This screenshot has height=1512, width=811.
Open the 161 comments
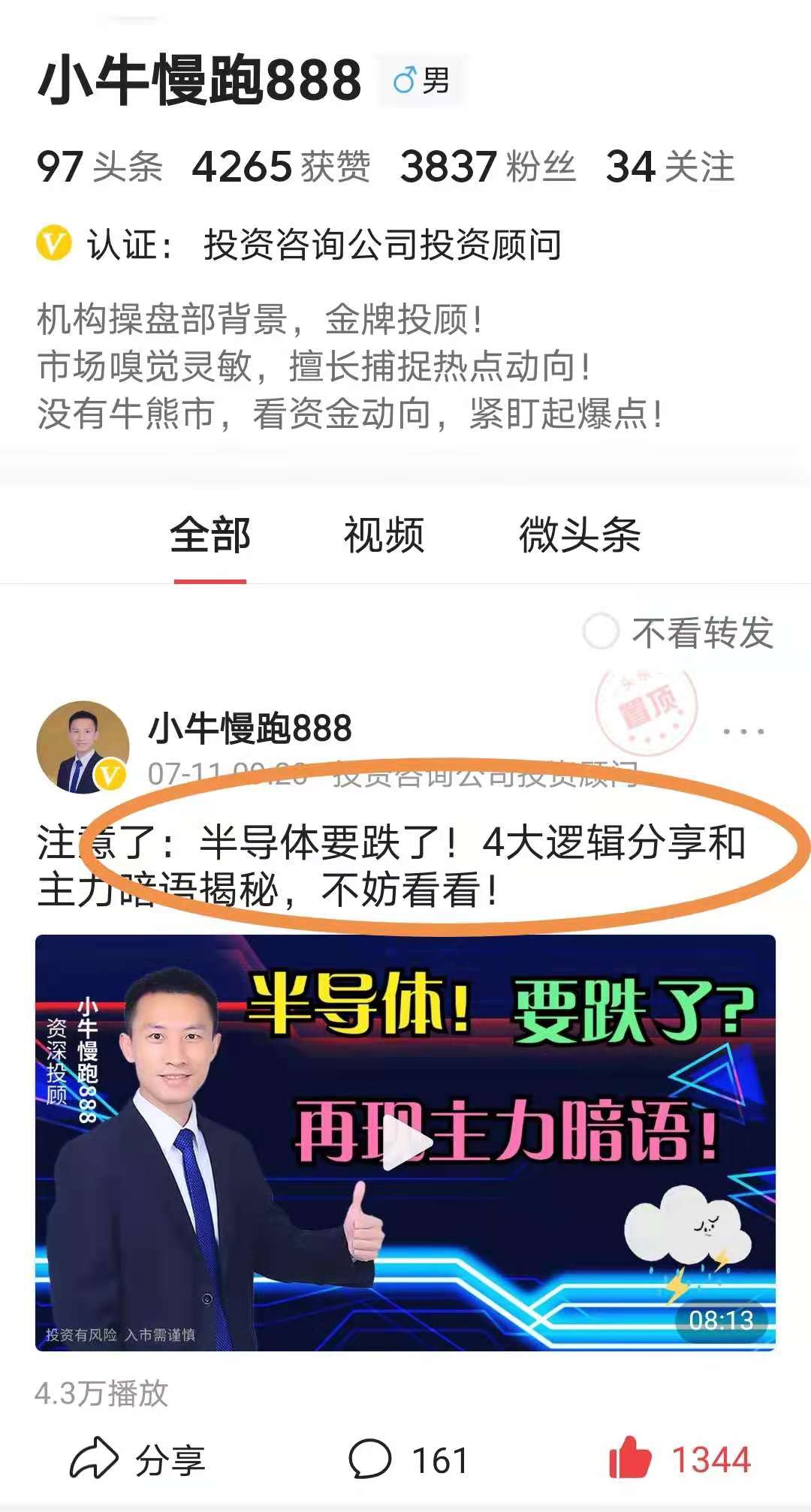[408, 1461]
